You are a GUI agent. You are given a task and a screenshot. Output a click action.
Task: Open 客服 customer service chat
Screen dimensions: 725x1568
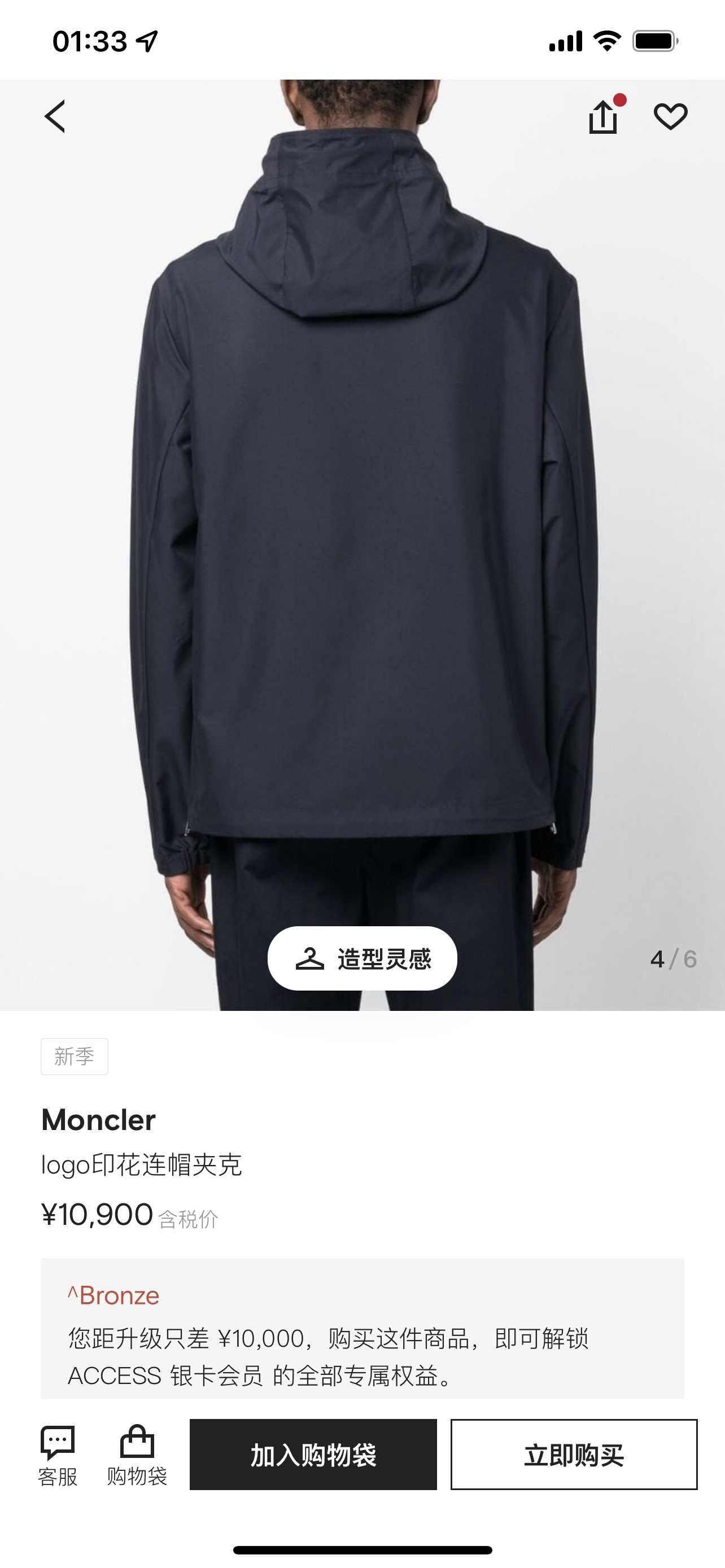[58, 1455]
